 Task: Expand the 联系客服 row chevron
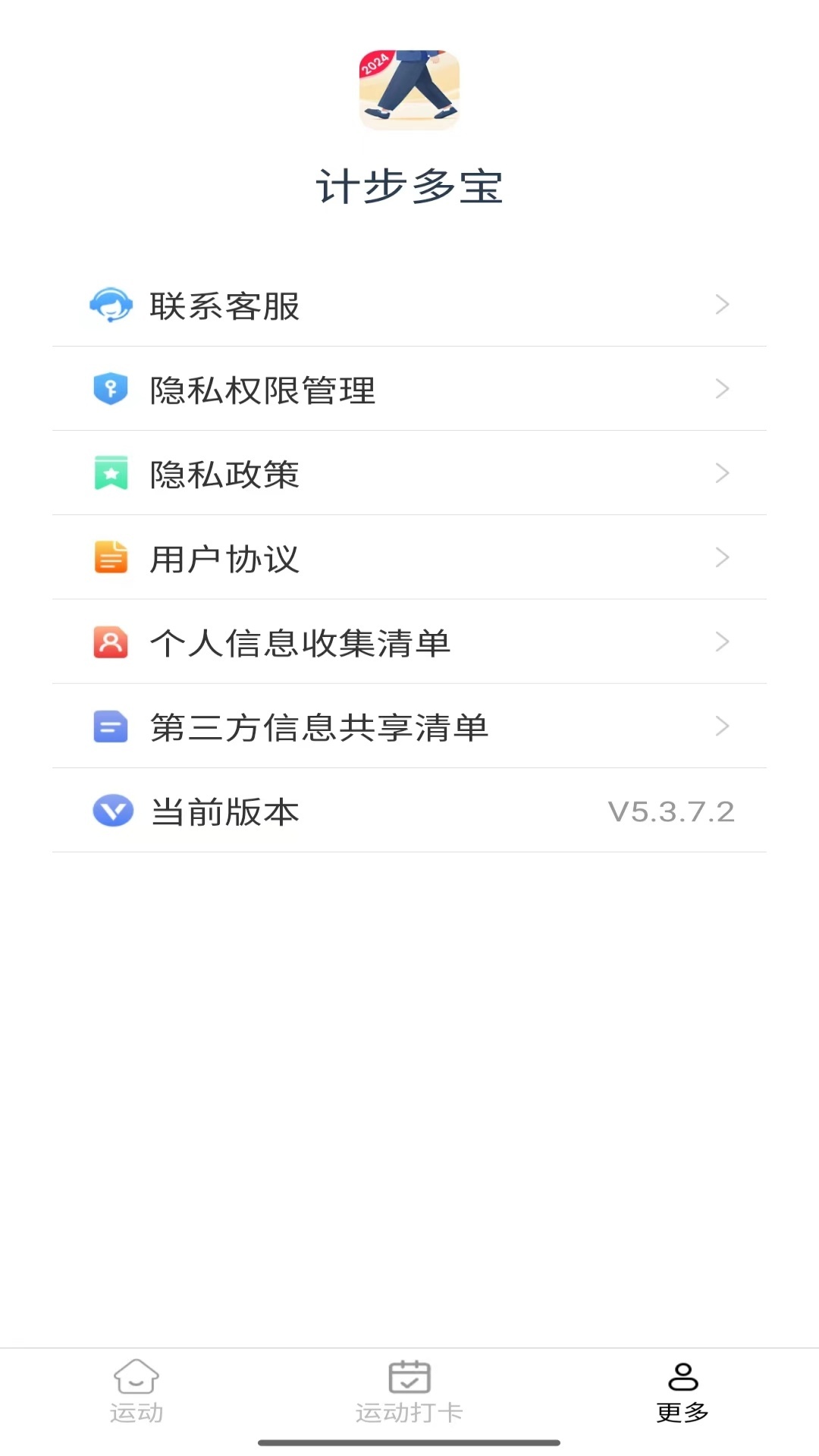[723, 305]
